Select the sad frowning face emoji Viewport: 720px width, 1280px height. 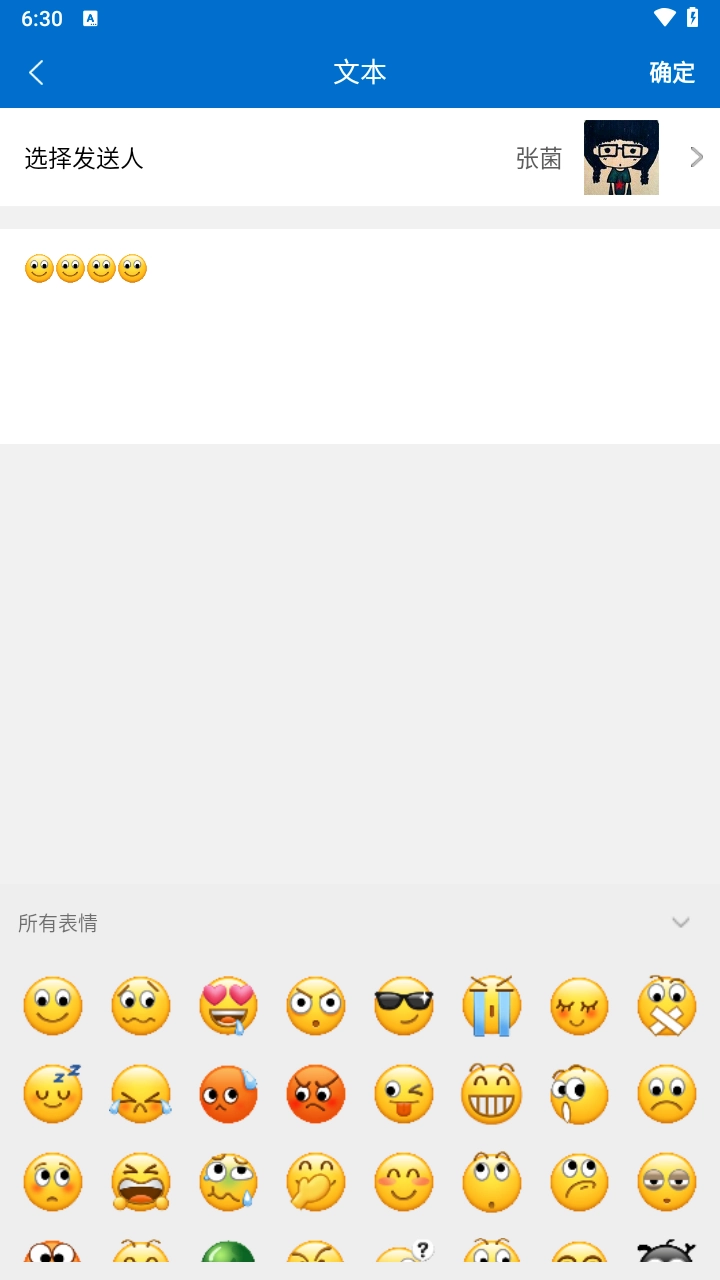(666, 1094)
